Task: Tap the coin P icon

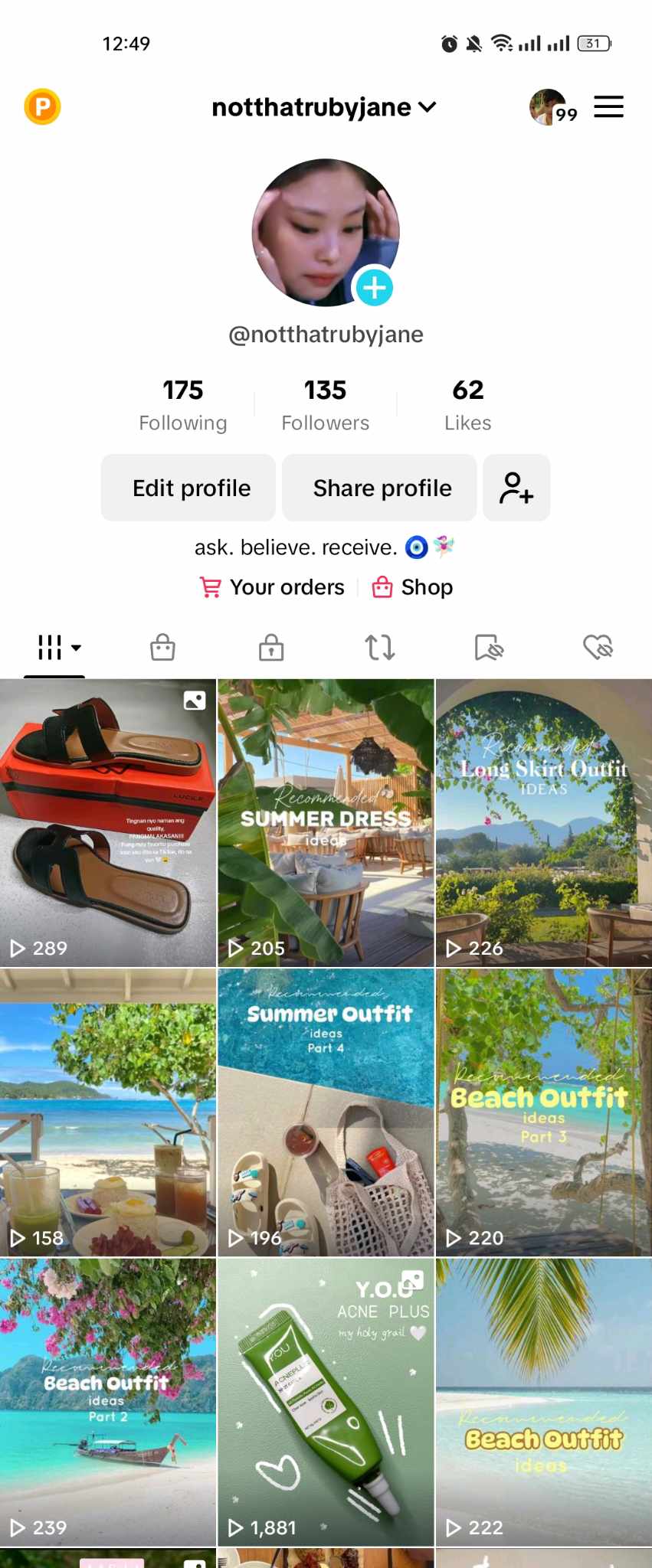Action: click(x=43, y=107)
